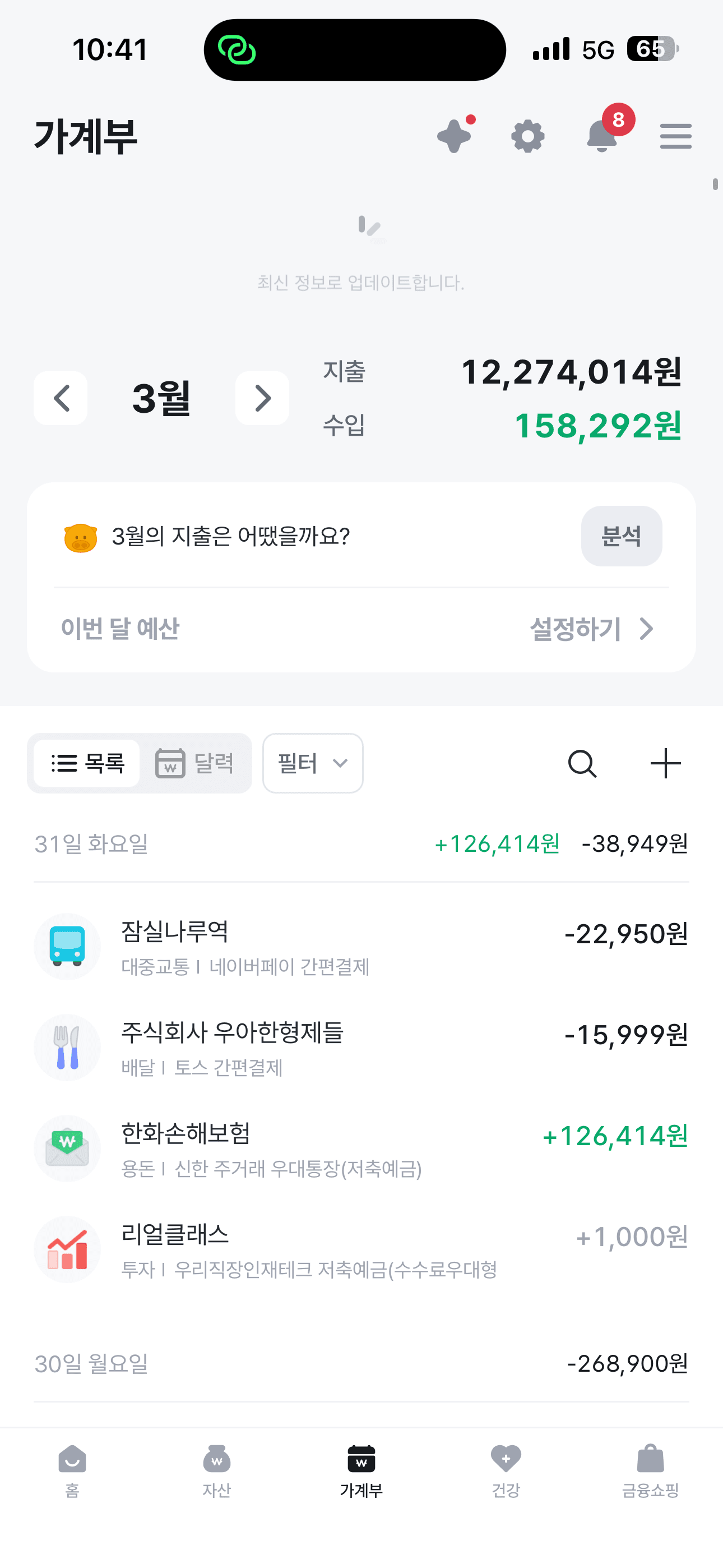
Task: Open budget setup via 설정하기
Action: pos(576,630)
